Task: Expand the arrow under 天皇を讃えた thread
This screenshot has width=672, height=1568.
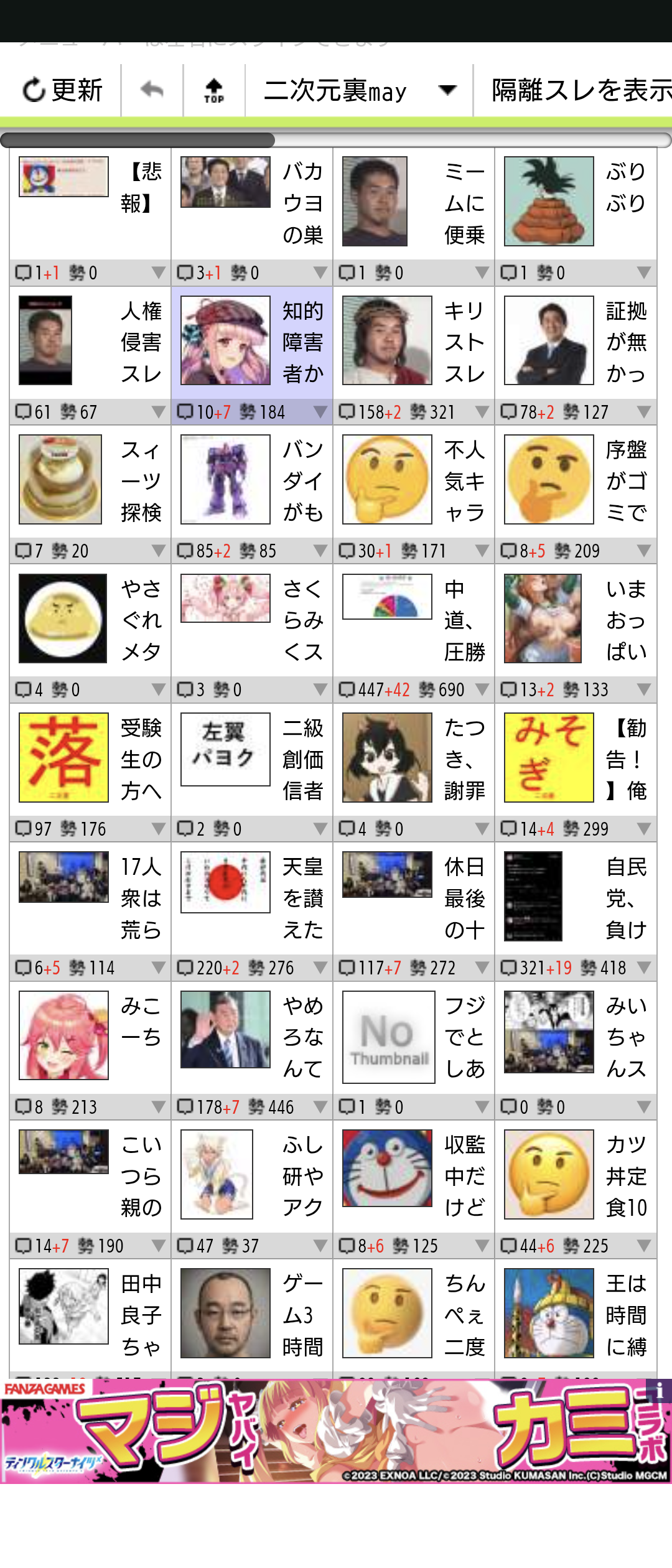Action: pyautogui.click(x=320, y=968)
